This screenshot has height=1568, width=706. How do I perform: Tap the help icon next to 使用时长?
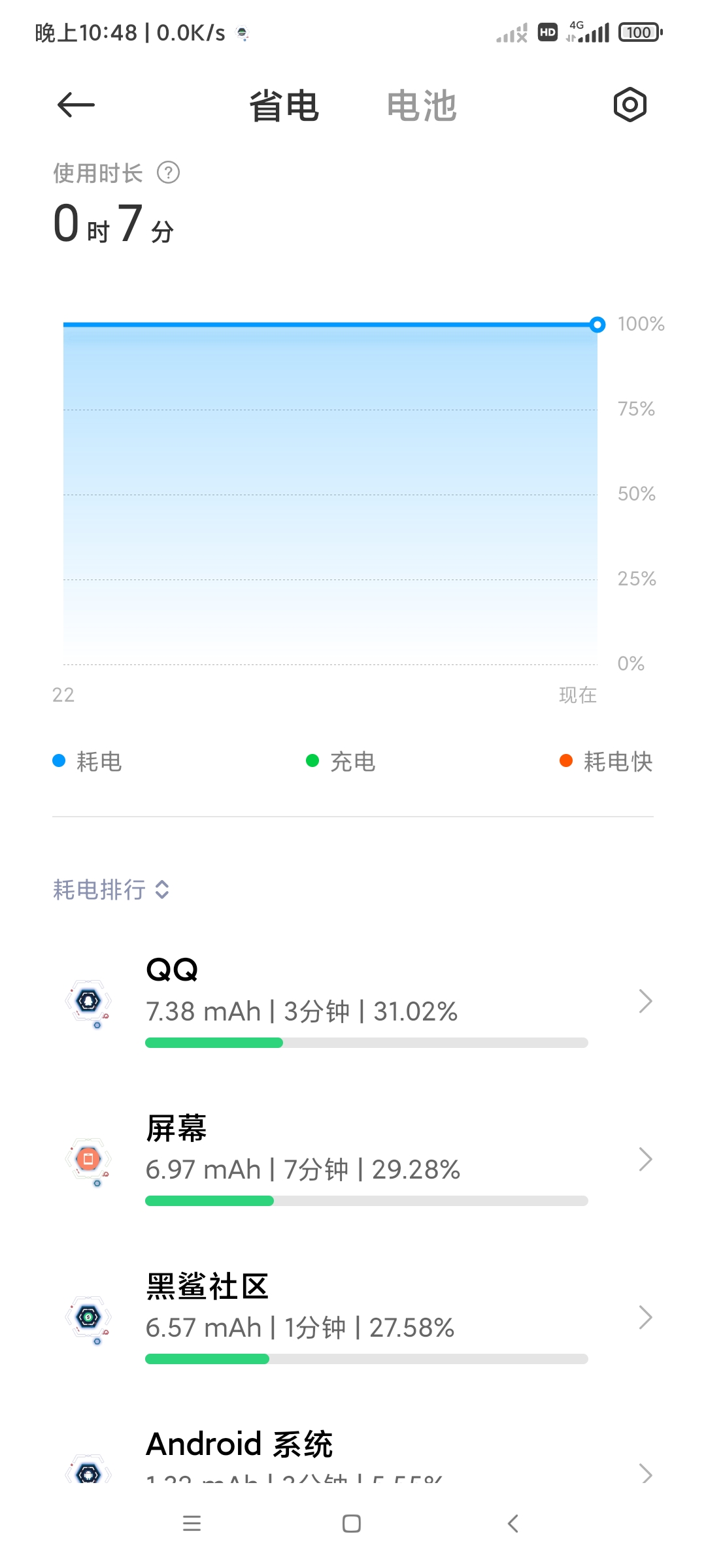pyautogui.click(x=169, y=173)
